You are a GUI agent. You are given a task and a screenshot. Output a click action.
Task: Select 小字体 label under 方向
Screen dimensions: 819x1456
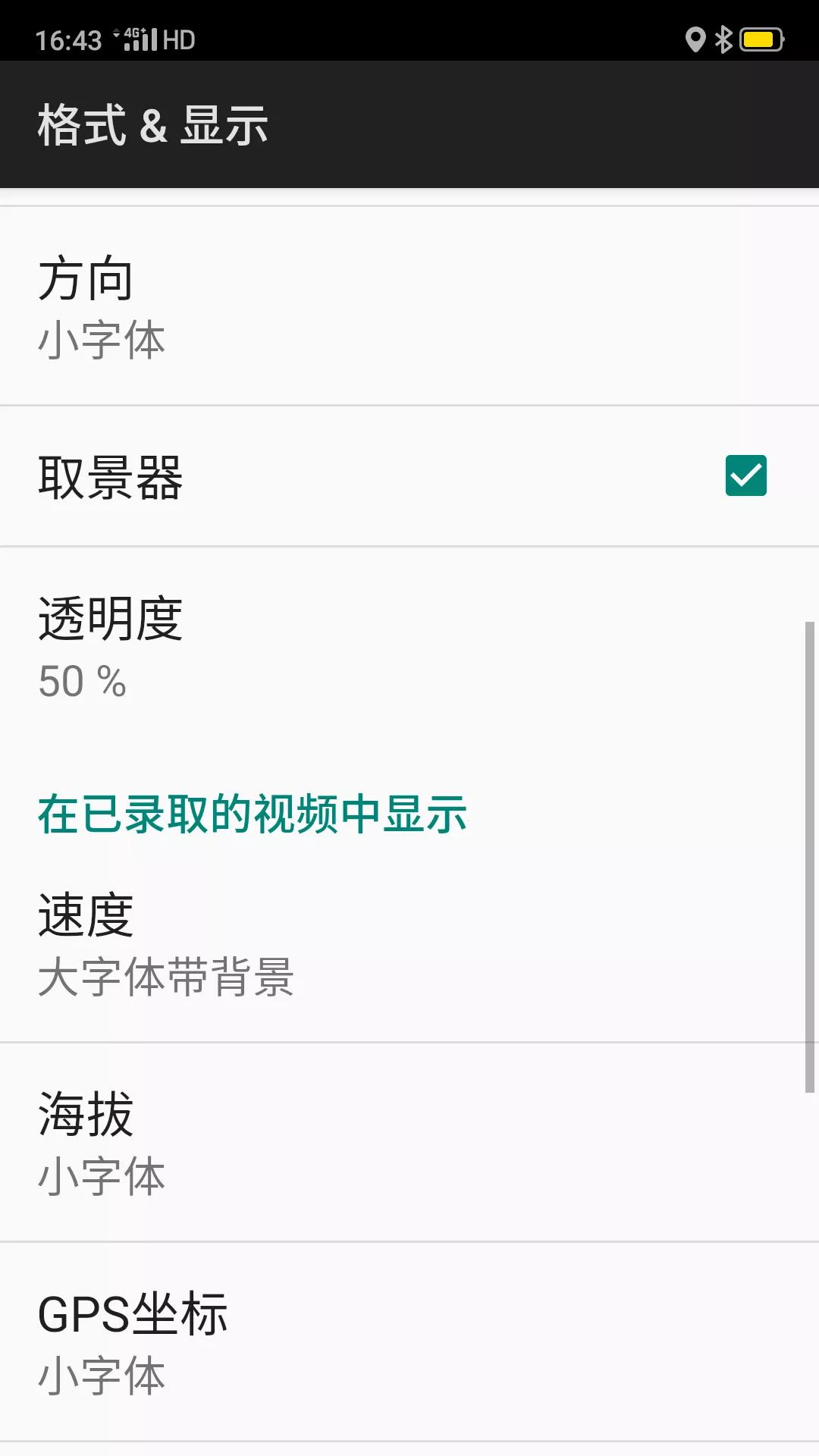coord(104,343)
